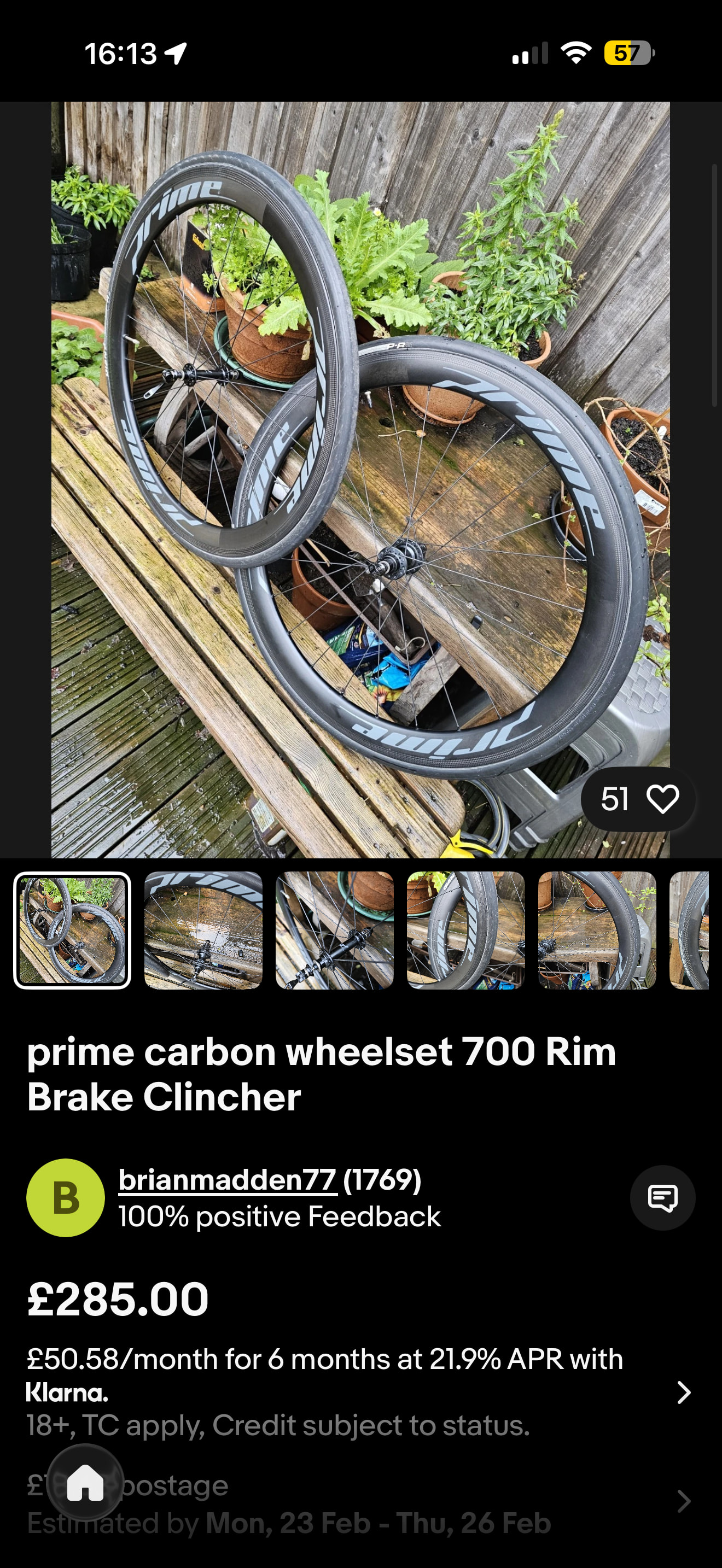Image resolution: width=722 pixels, height=1568 pixels.
Task: Expand Klarna monthly payment details
Action: click(x=684, y=1391)
